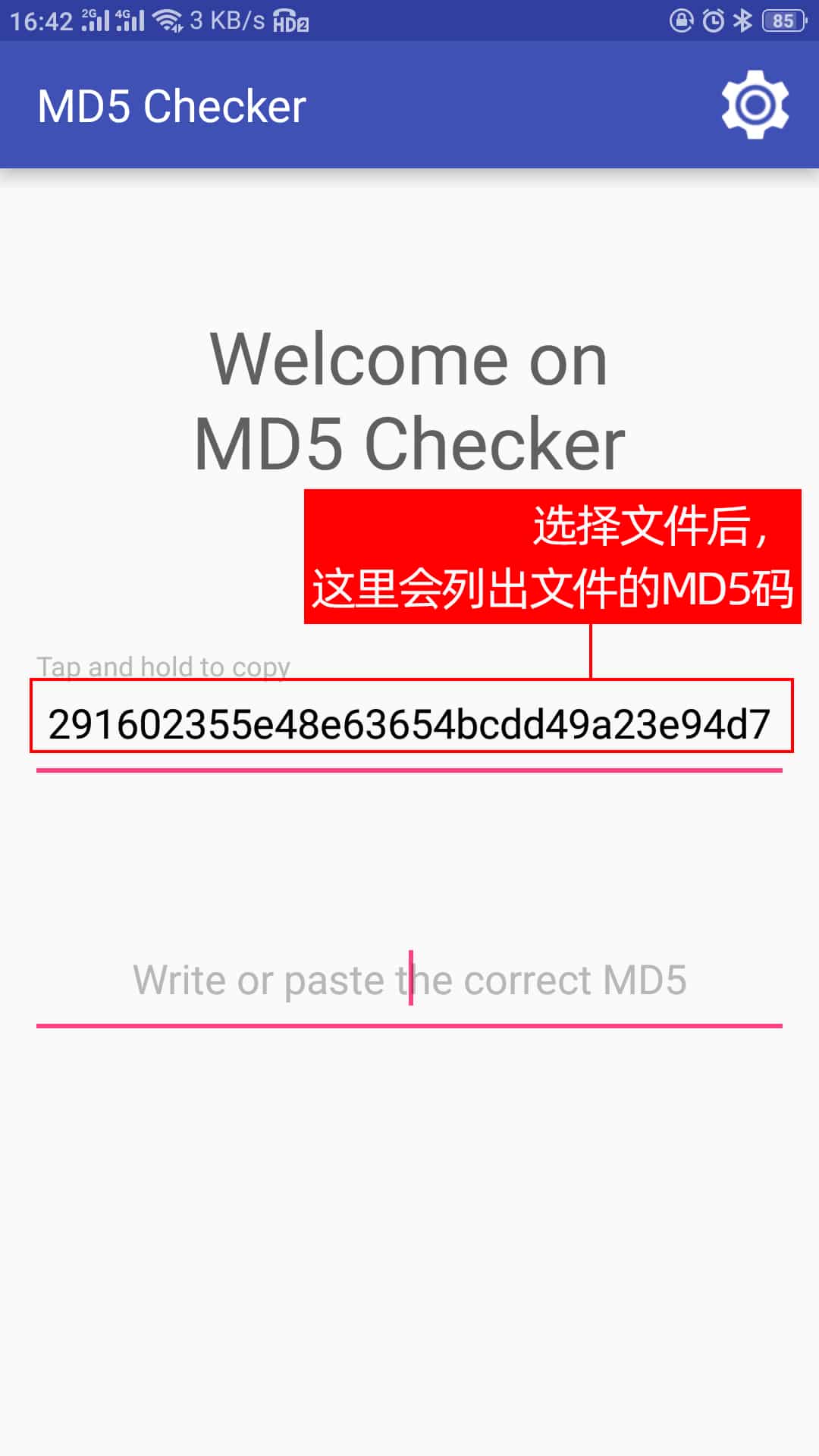Open the settings gear icon

pos(755,105)
